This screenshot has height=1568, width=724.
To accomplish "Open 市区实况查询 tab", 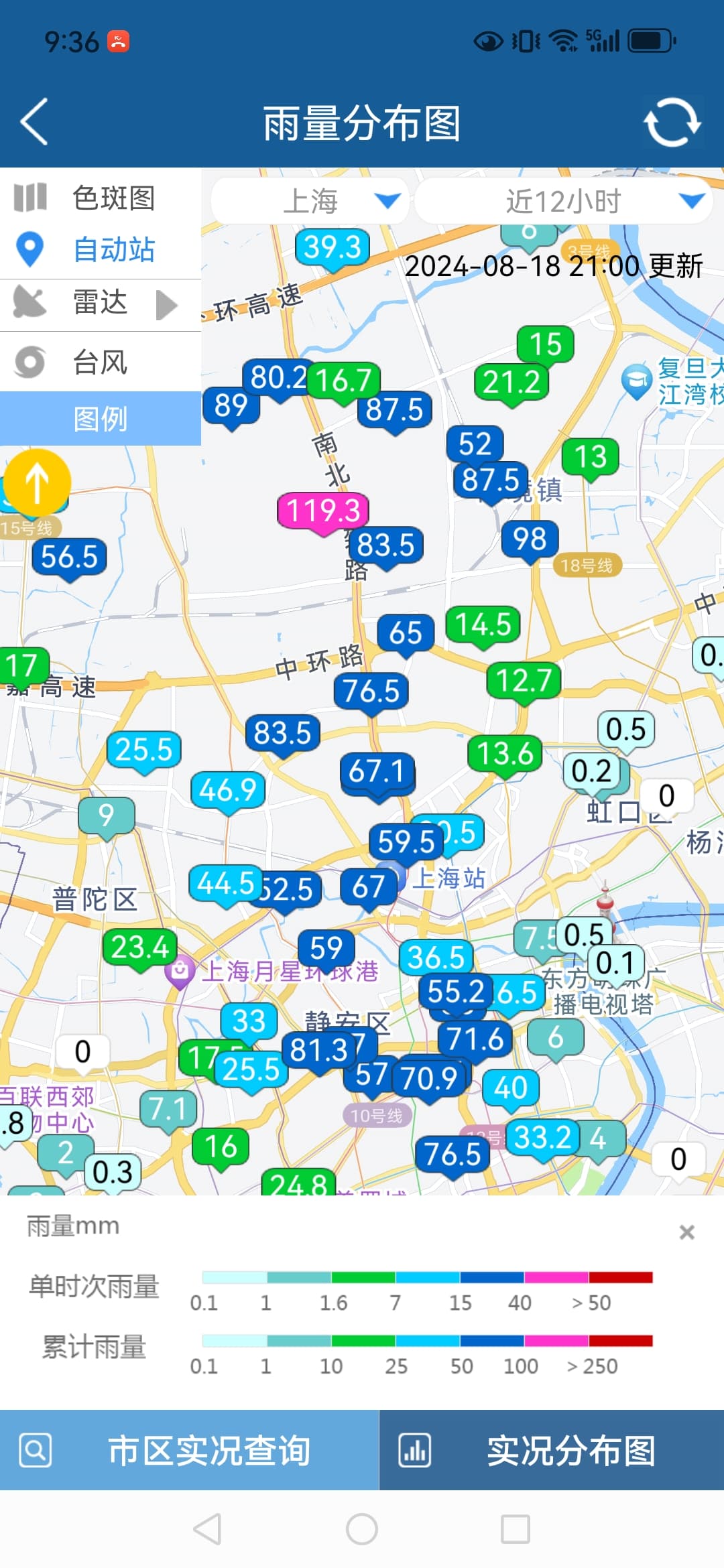I will click(x=190, y=1451).
